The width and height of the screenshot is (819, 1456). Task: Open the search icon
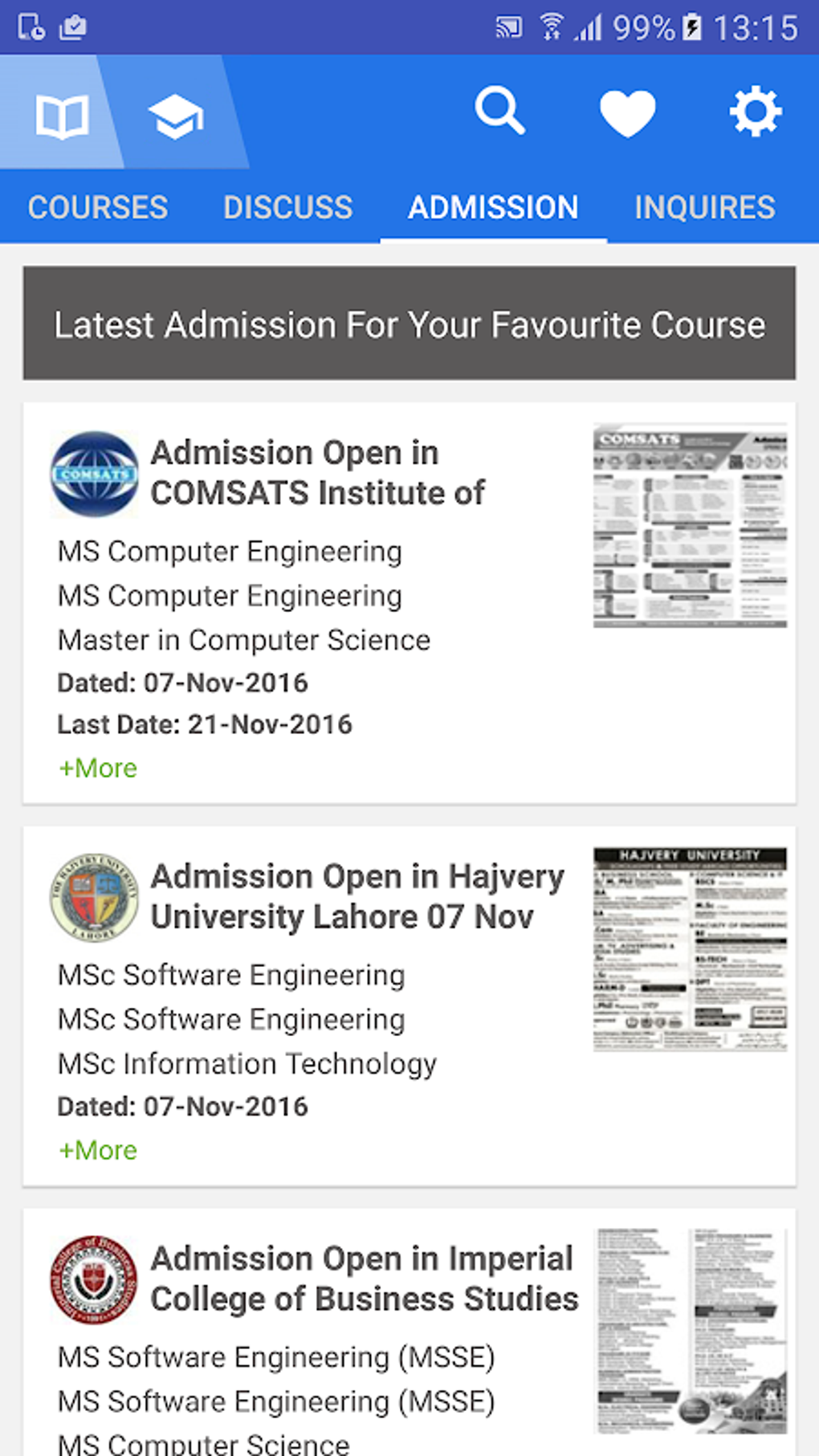(499, 112)
